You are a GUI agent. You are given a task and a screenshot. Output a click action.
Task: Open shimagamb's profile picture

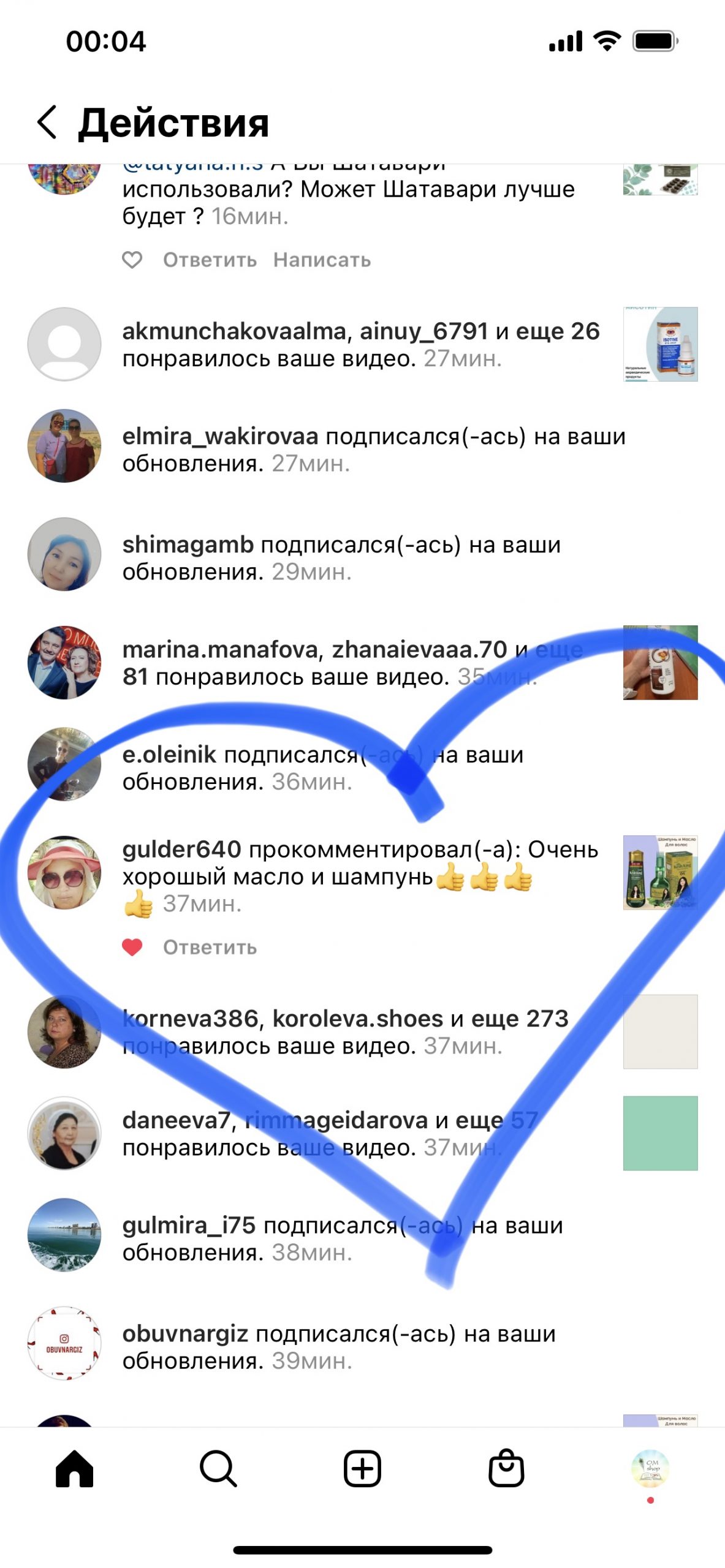tap(64, 554)
